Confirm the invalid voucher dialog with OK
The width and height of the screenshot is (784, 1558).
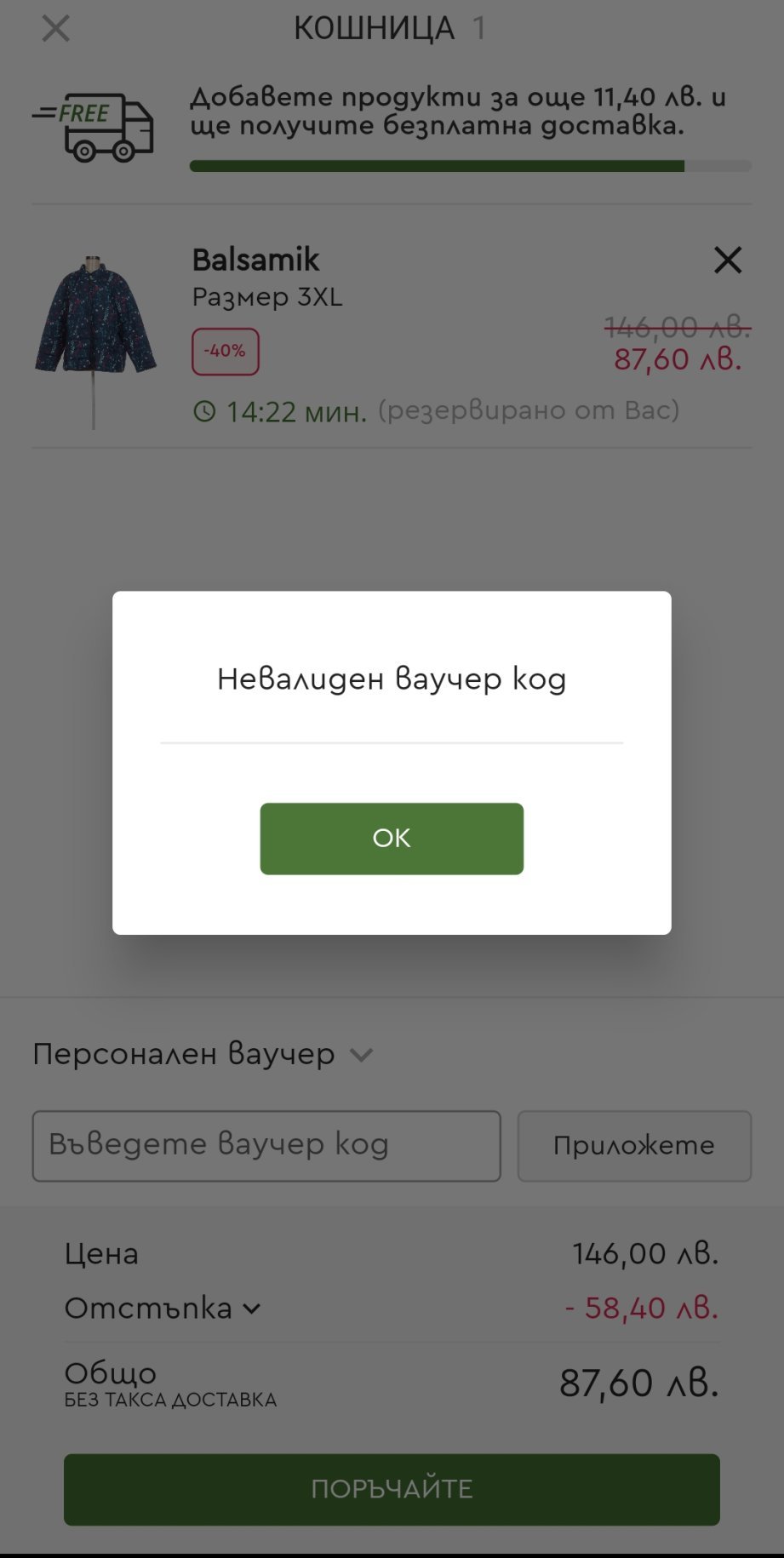click(392, 839)
